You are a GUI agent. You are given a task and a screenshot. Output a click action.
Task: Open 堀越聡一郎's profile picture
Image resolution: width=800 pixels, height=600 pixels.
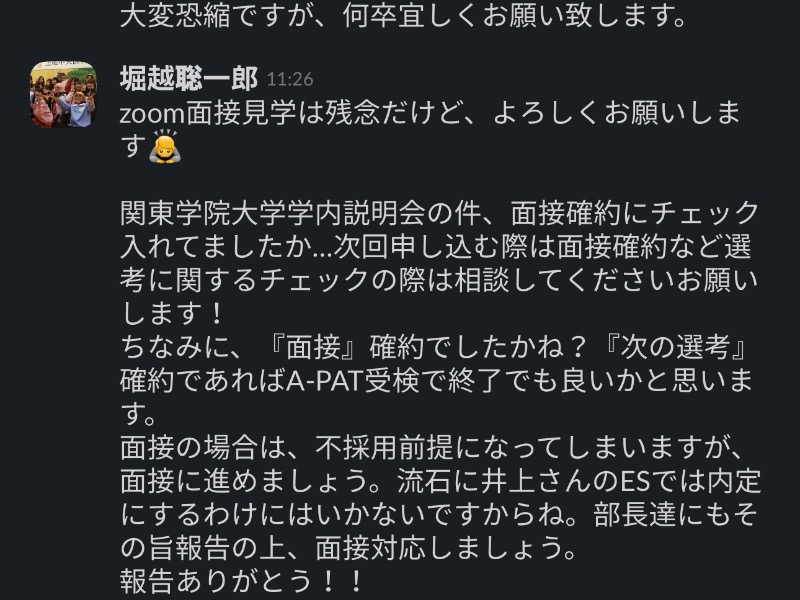coord(63,94)
